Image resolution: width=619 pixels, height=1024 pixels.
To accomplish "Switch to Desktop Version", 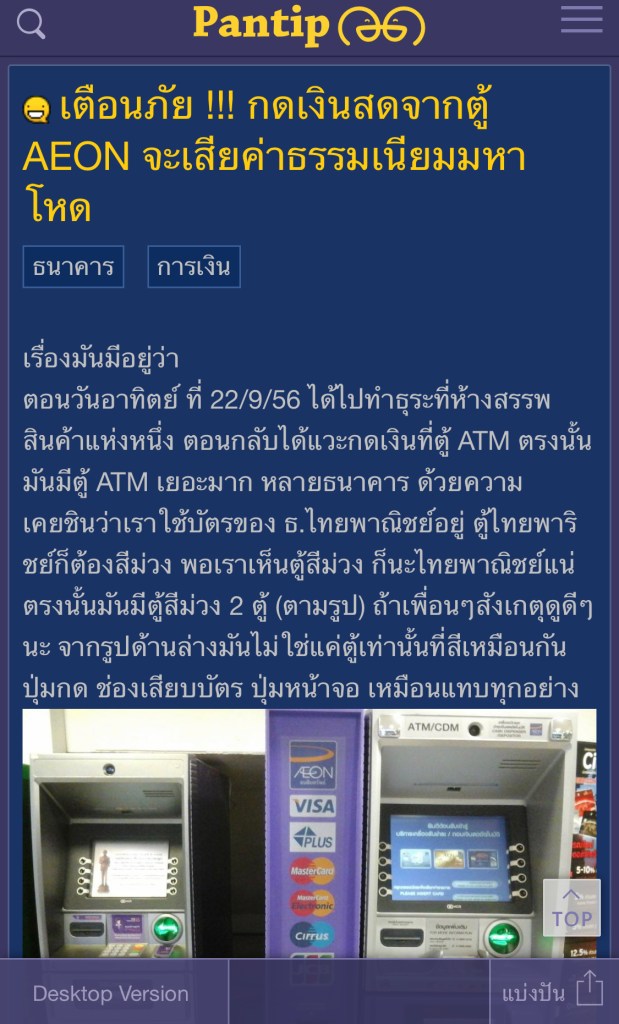I will coord(111,993).
